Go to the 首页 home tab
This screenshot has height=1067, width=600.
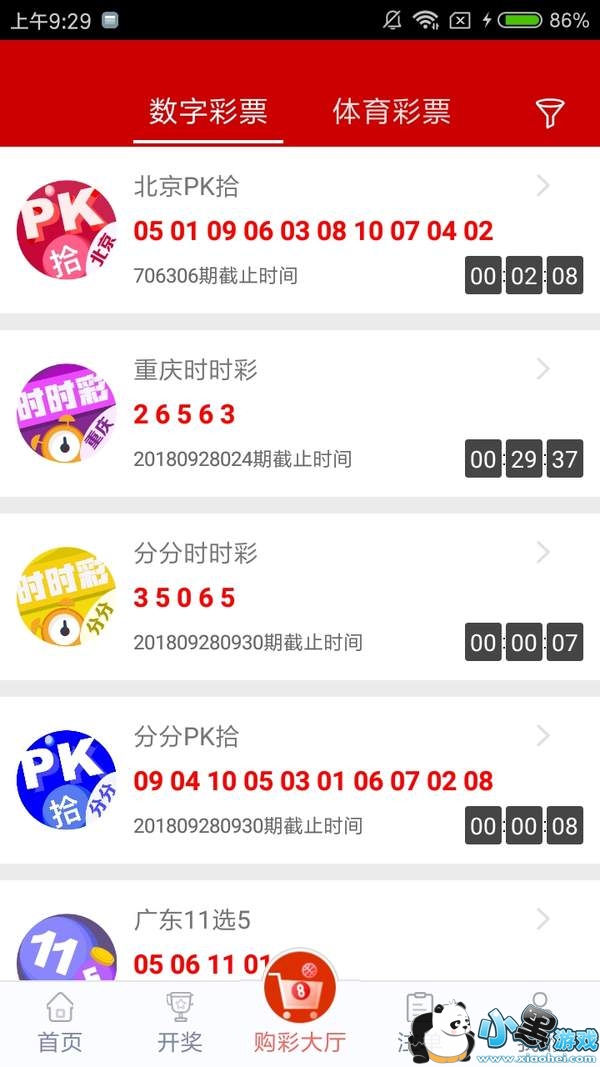[60, 1023]
